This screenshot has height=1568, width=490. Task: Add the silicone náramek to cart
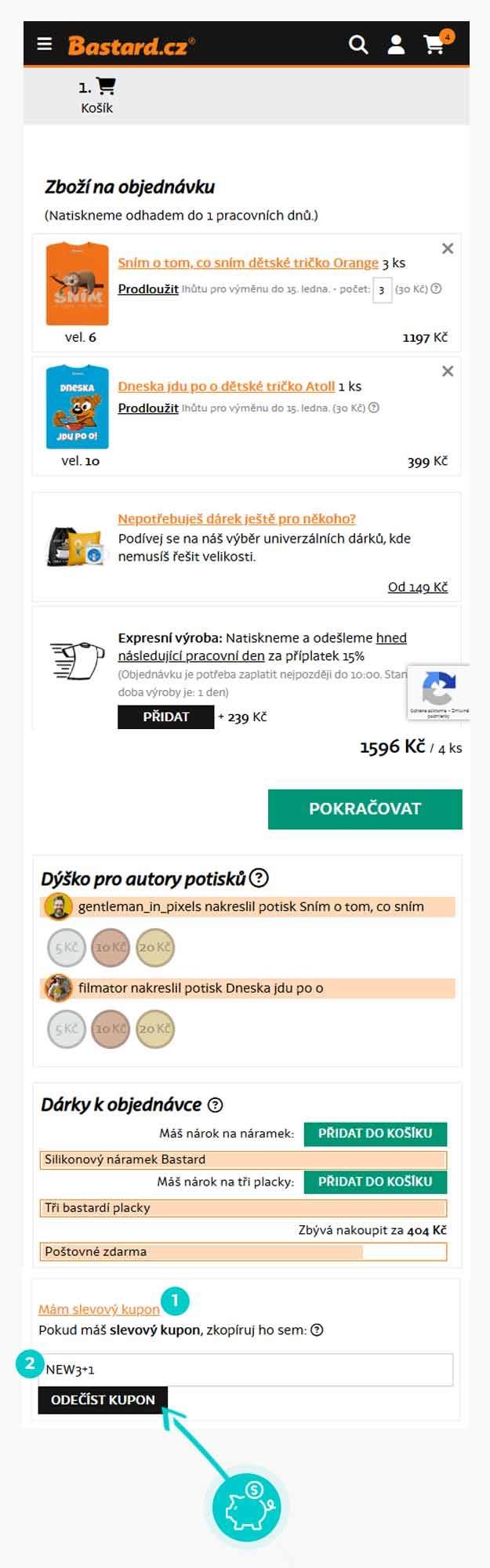(375, 1133)
